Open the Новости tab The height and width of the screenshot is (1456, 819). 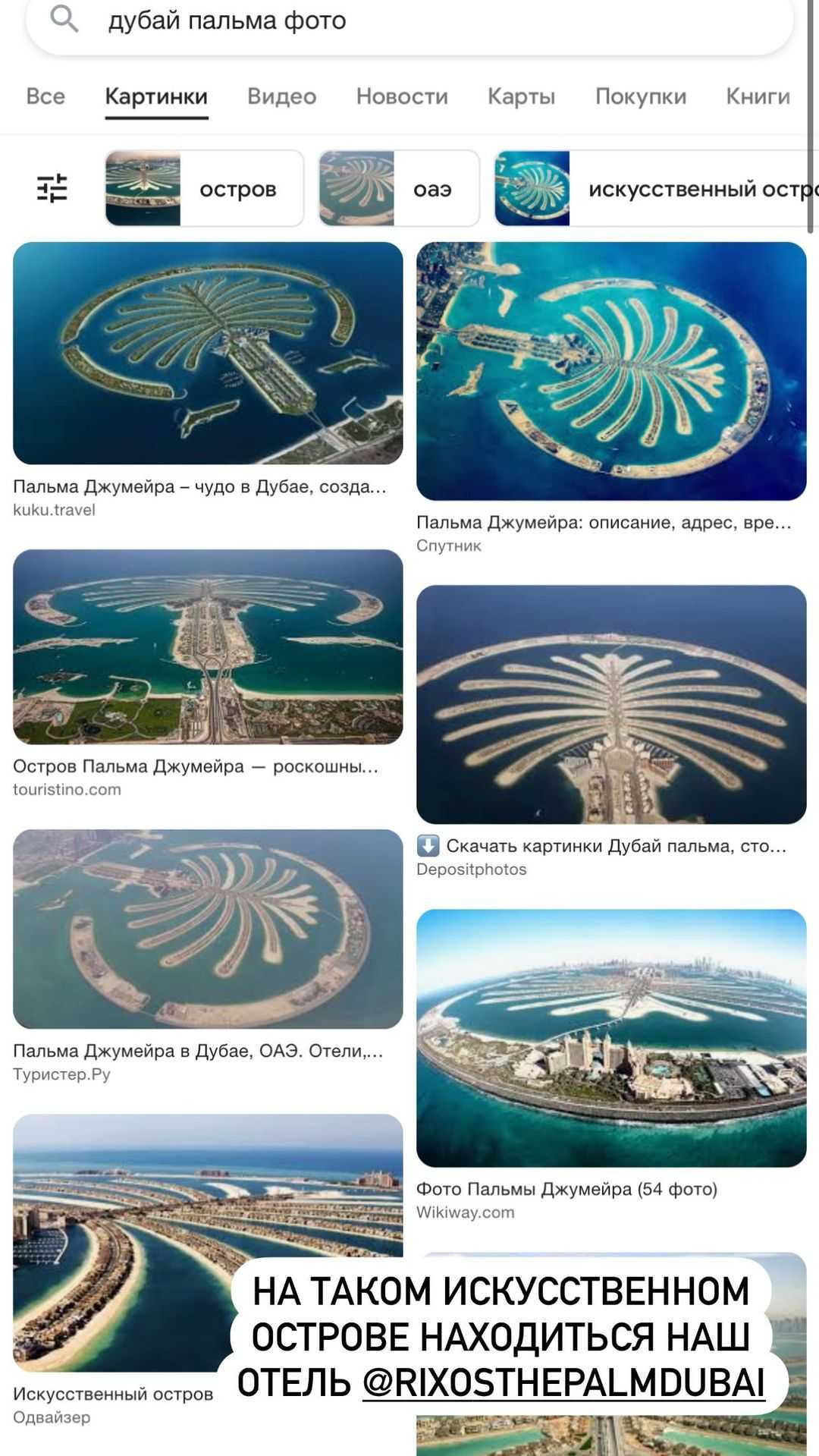click(402, 96)
